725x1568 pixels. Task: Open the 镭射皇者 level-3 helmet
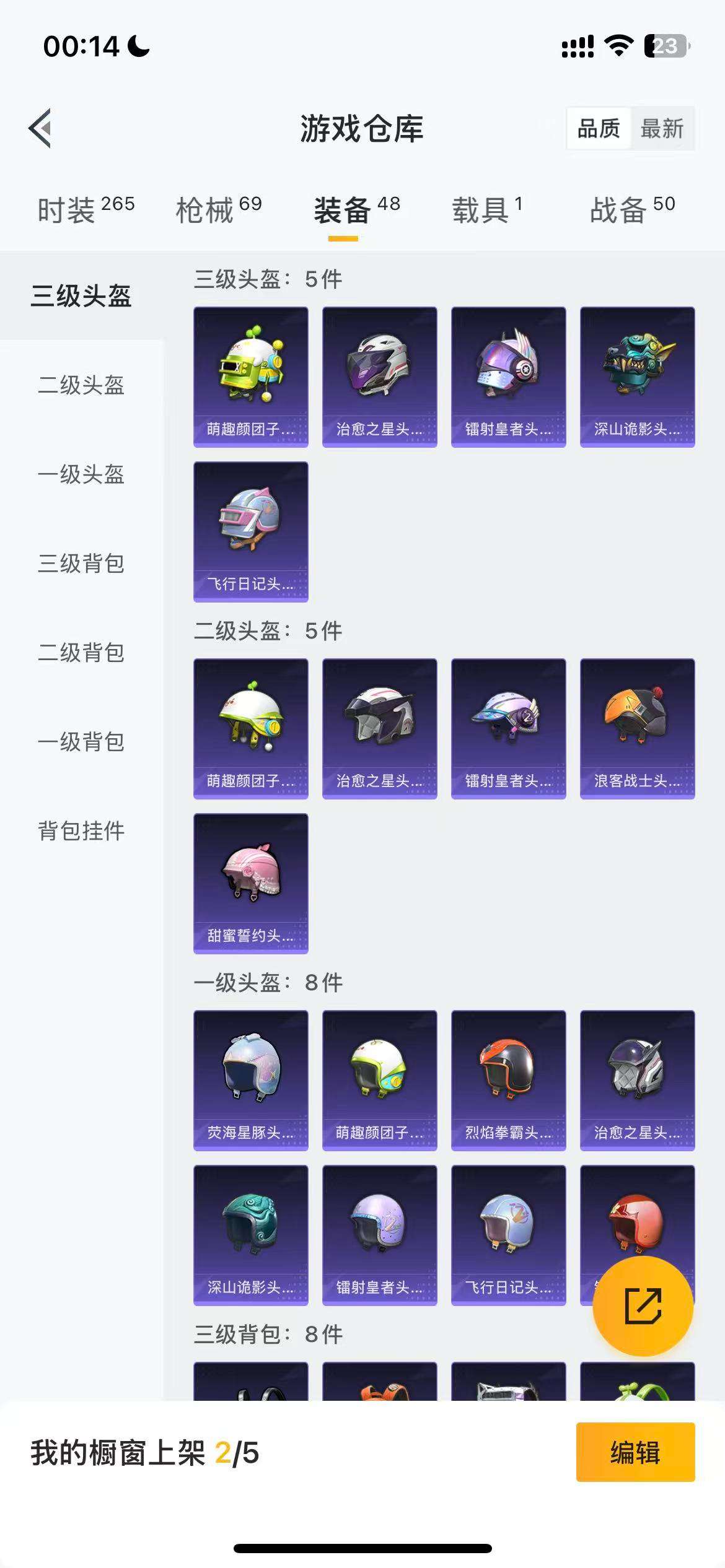tap(509, 376)
